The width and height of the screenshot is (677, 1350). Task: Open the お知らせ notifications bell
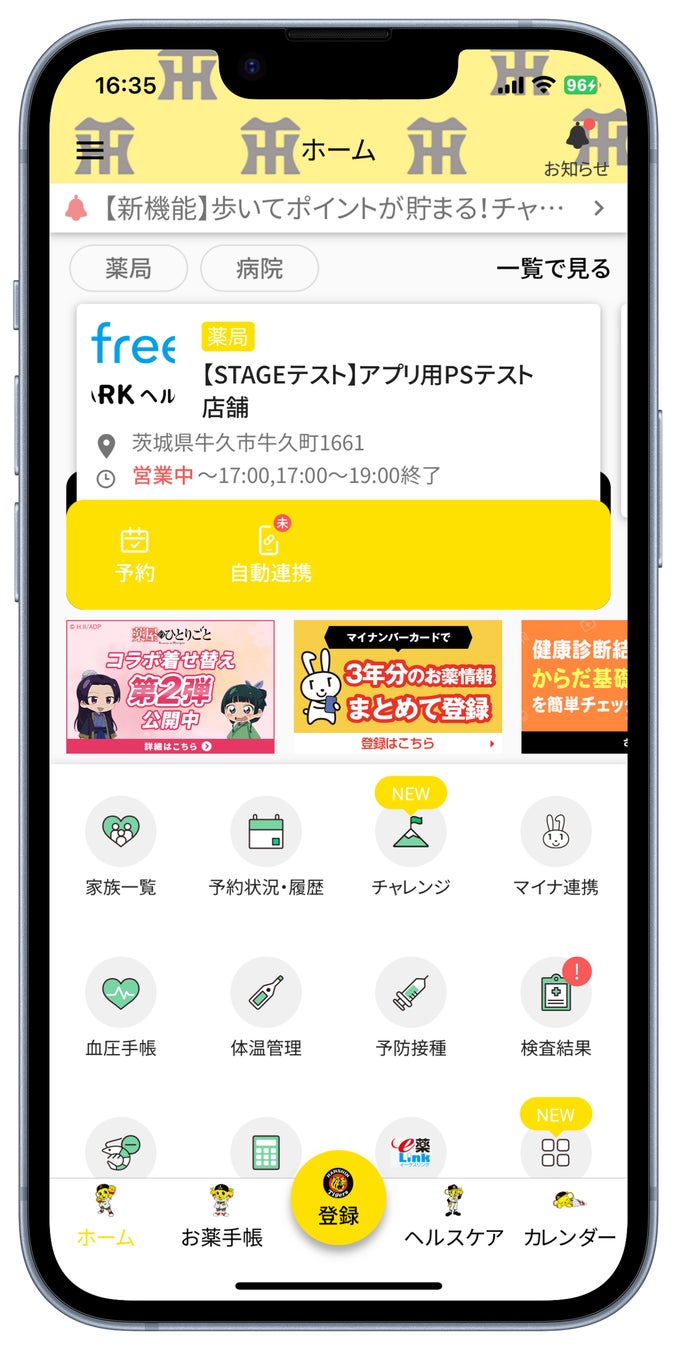coord(576,149)
